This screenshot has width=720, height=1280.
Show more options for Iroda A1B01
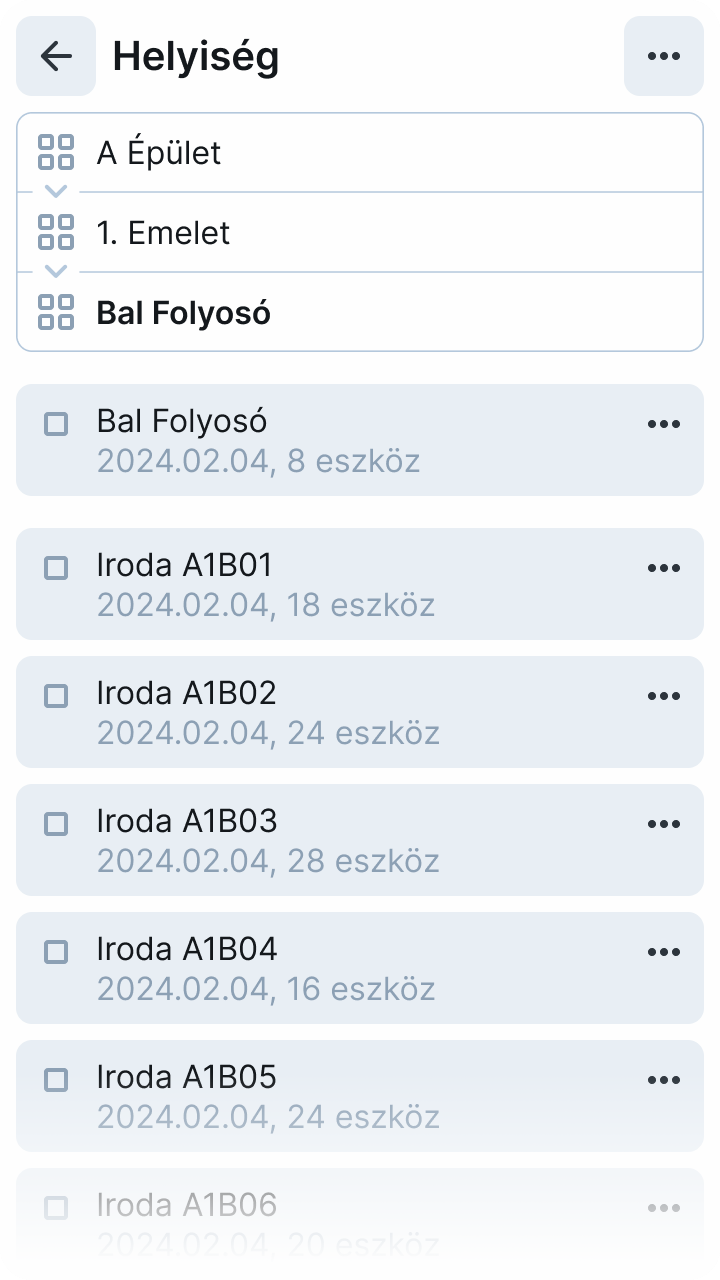coord(664,568)
